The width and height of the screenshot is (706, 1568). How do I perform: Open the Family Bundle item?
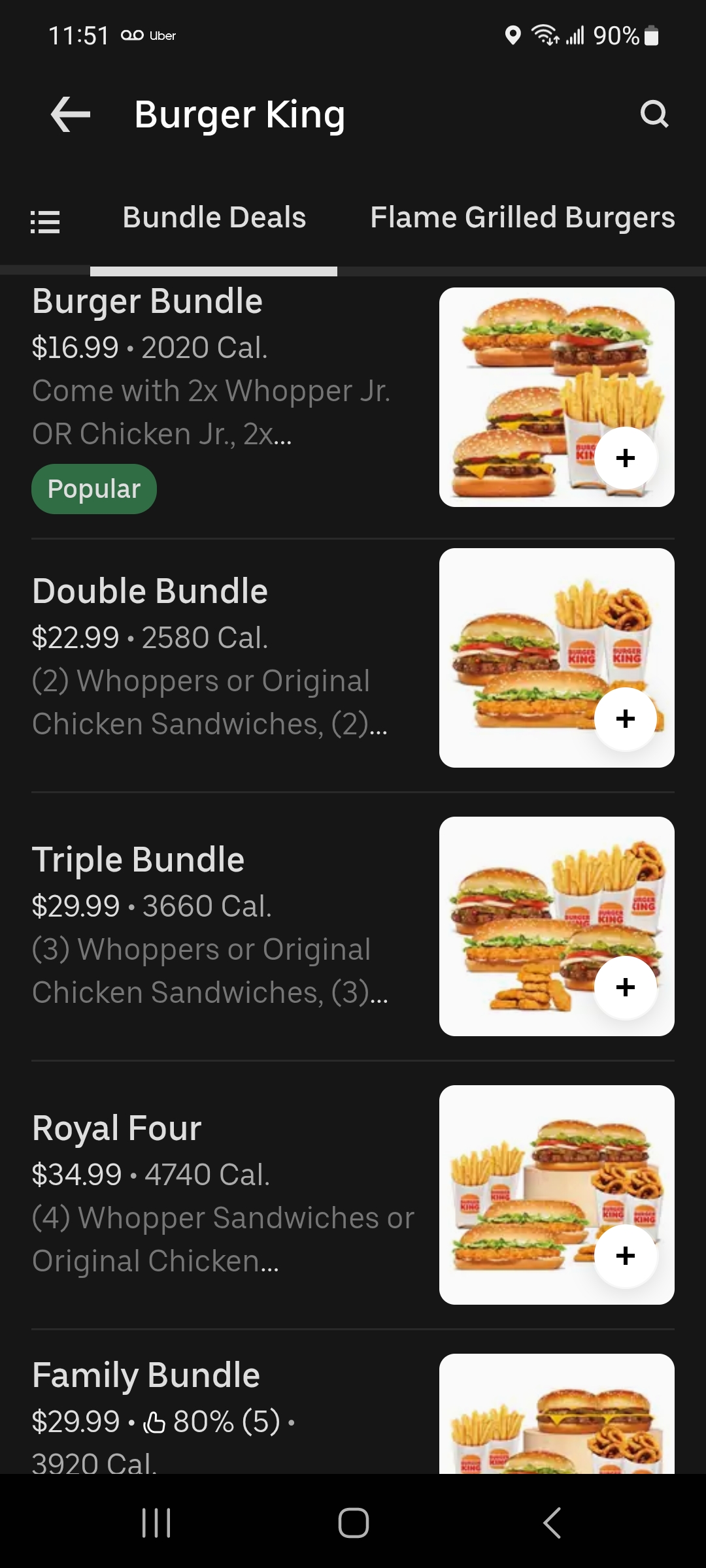[x=216, y=1411]
